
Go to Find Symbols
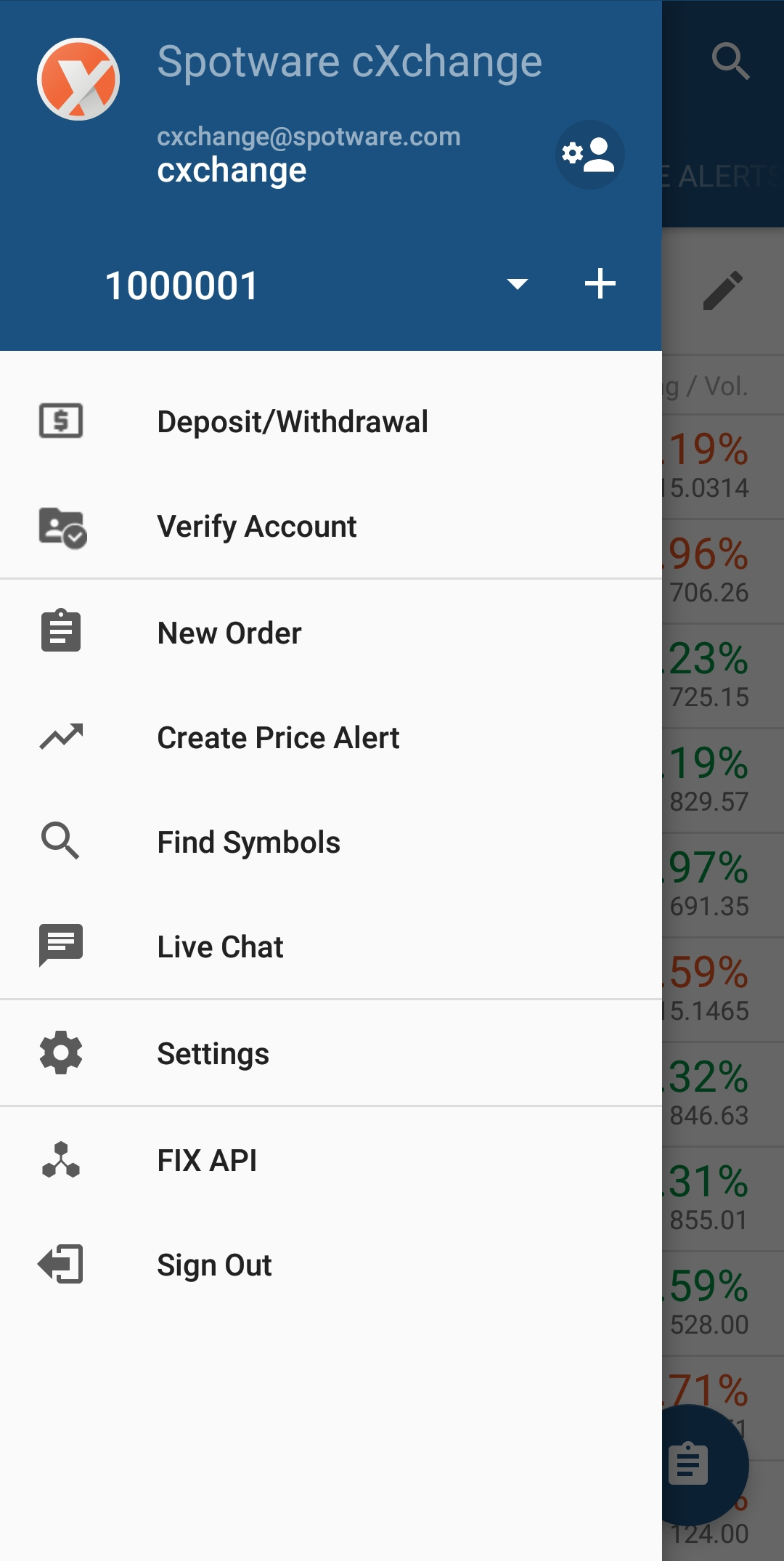pos(331,842)
